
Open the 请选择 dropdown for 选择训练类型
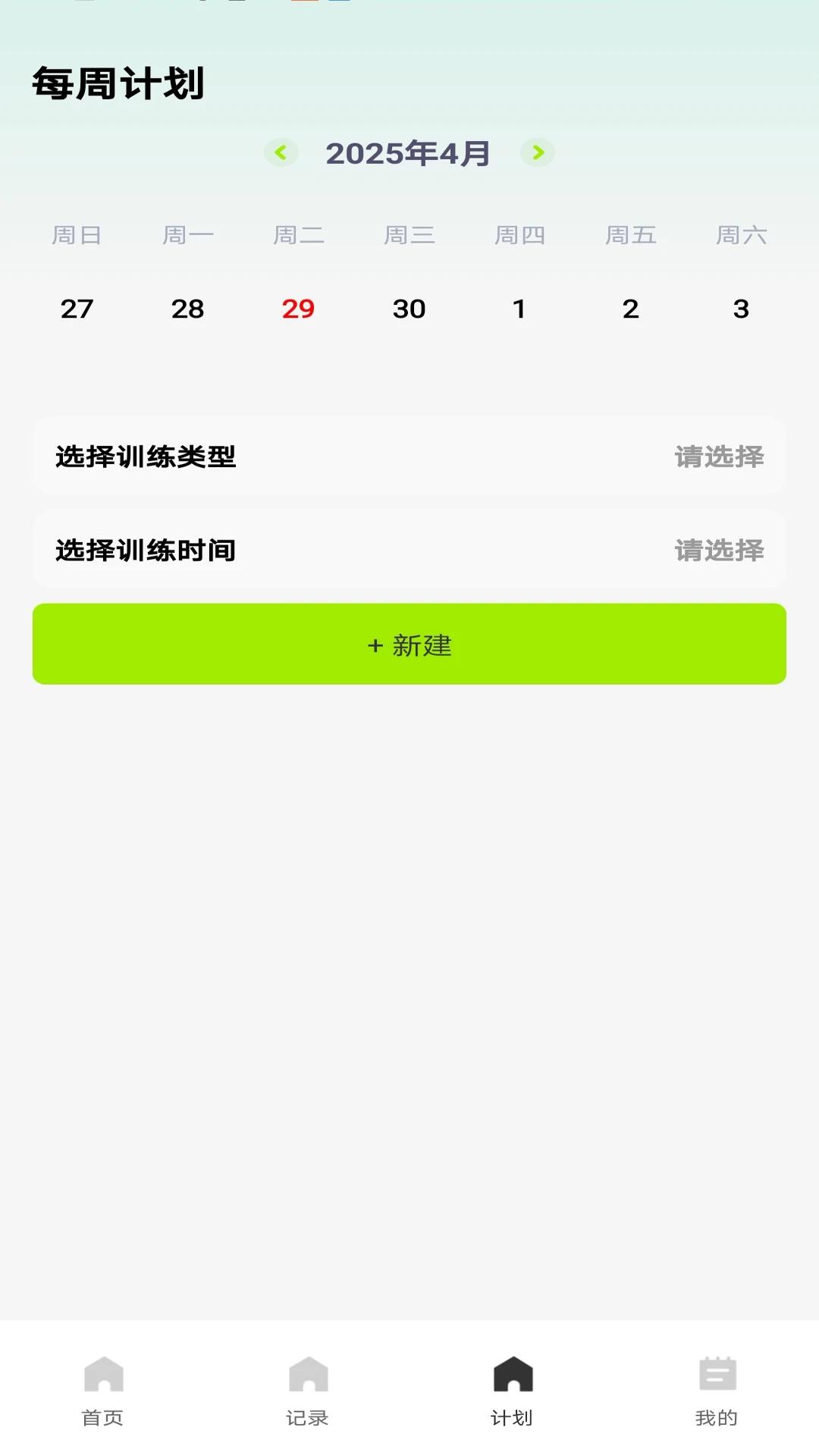(x=719, y=457)
